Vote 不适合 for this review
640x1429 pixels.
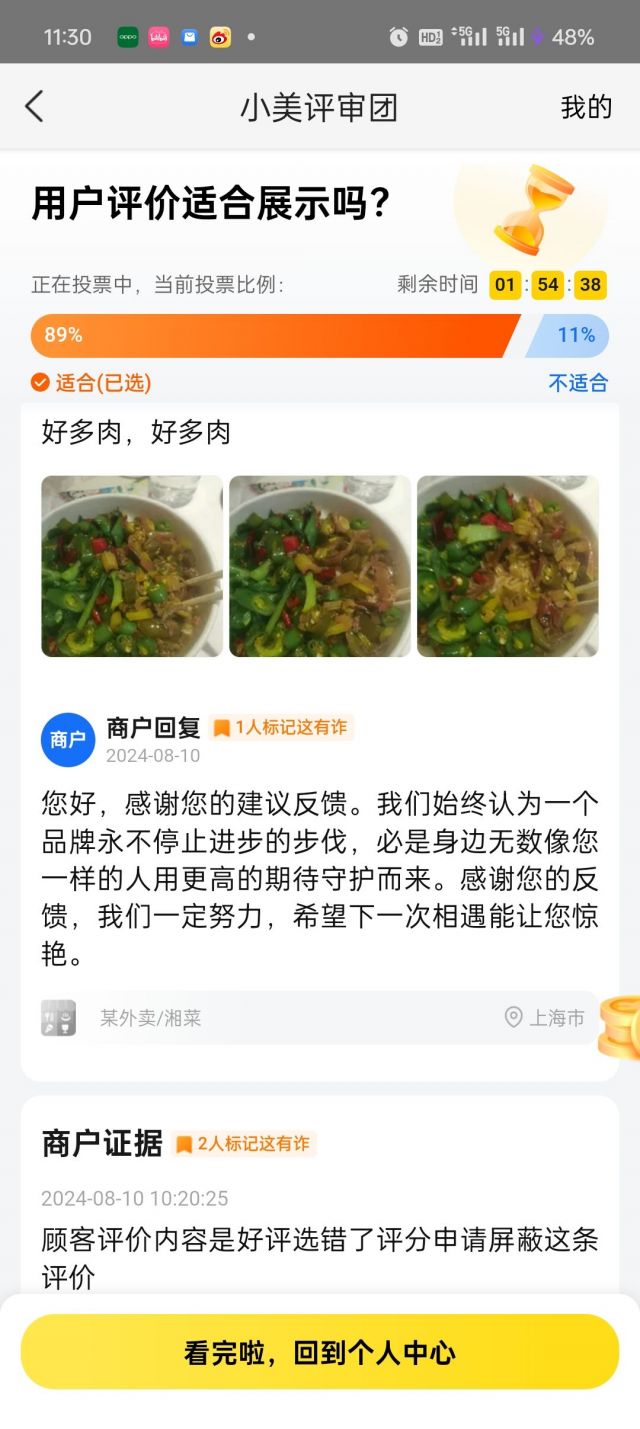[x=577, y=383]
